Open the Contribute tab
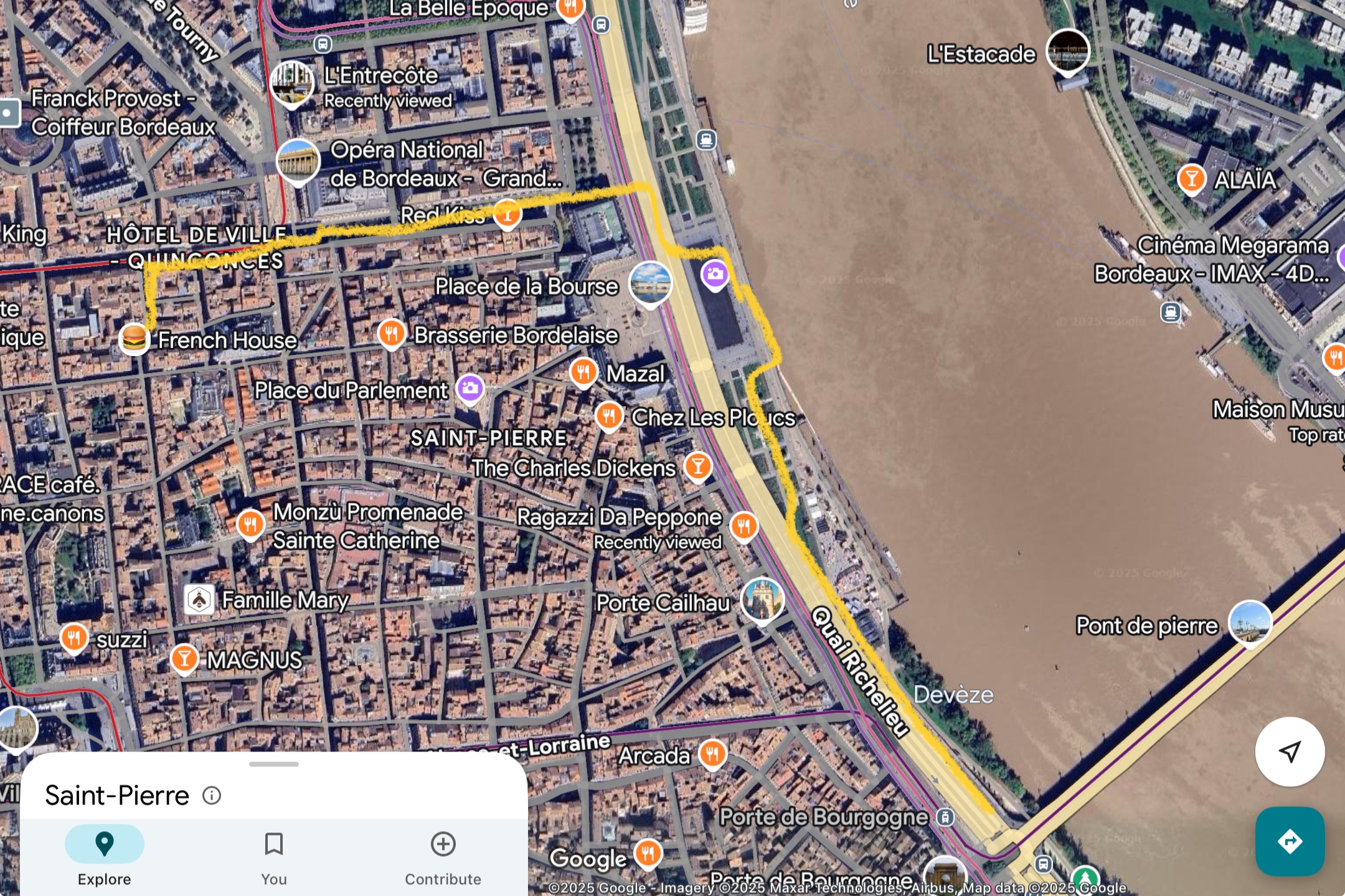1345x896 pixels. click(x=443, y=856)
